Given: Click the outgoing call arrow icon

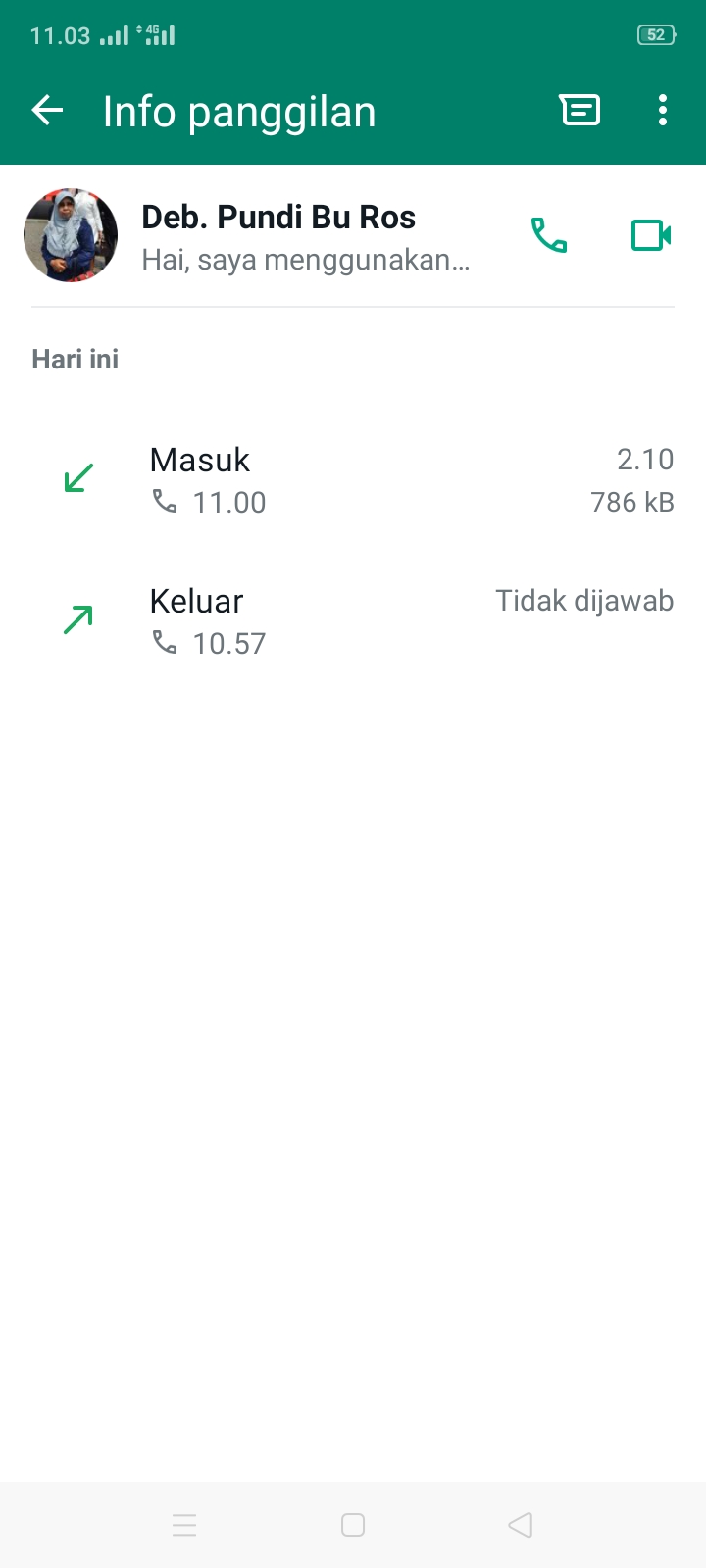Looking at the screenshot, I should 77,618.
